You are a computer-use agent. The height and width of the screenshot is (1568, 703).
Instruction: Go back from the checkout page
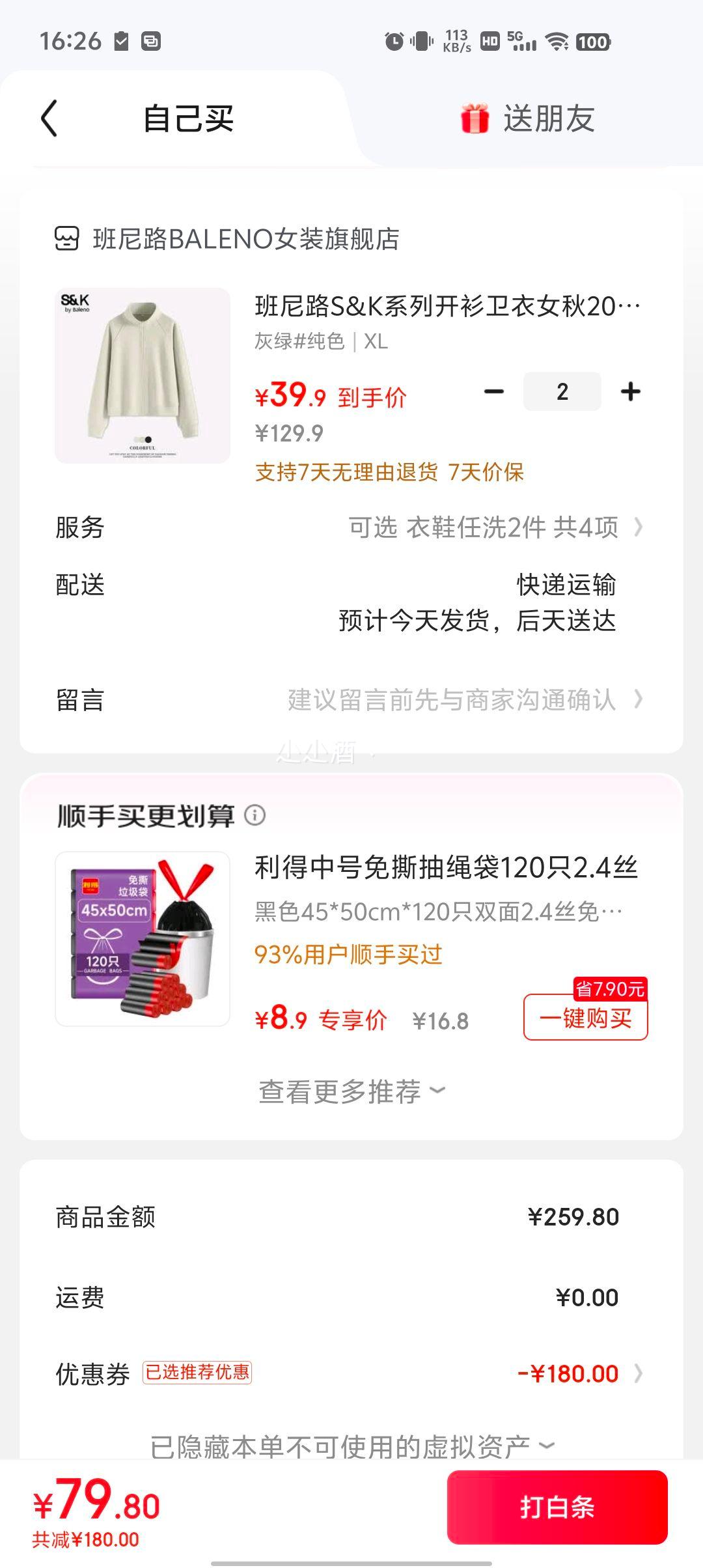tap(49, 119)
